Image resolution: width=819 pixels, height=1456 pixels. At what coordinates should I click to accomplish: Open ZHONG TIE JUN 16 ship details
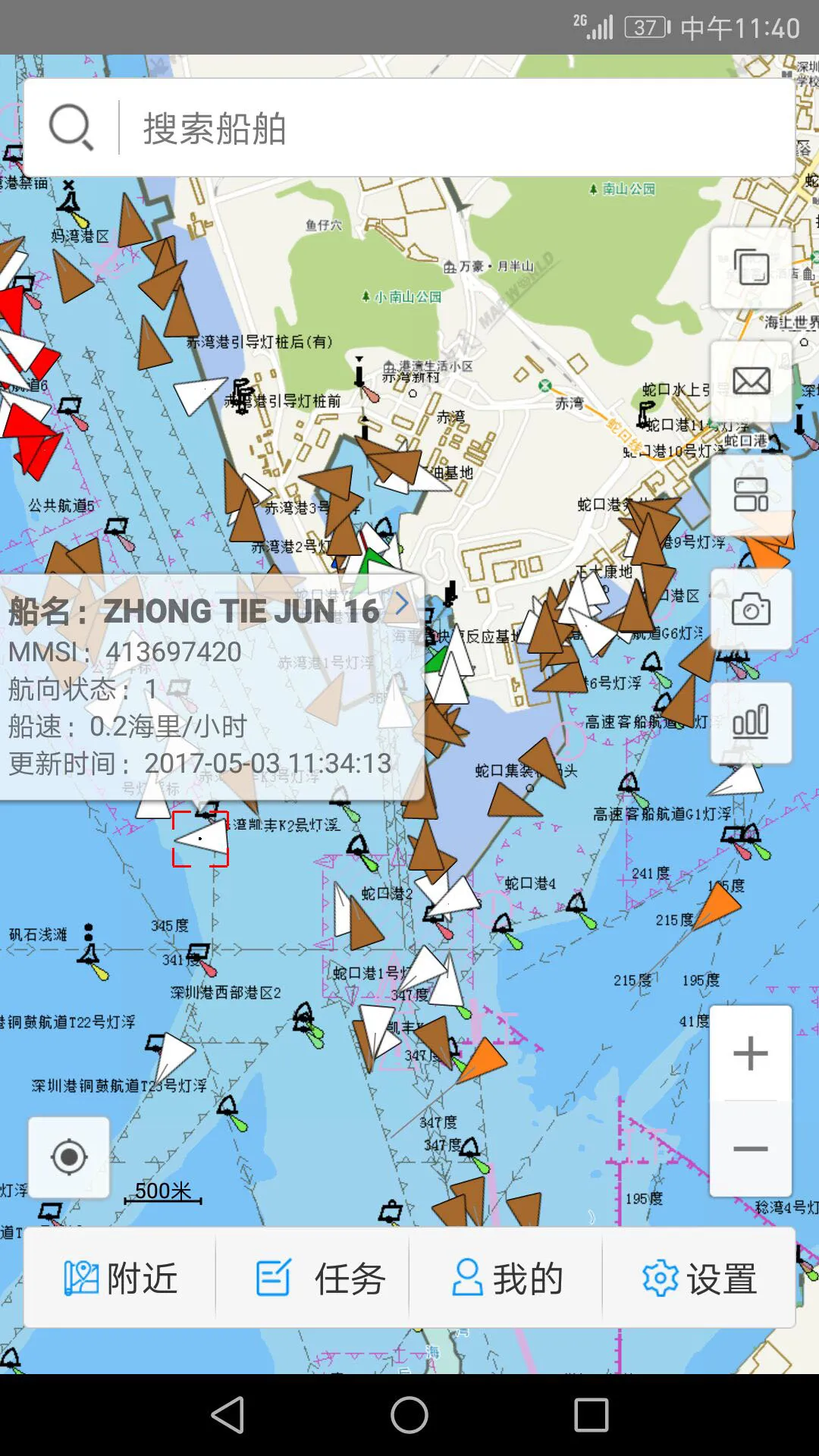click(x=401, y=604)
